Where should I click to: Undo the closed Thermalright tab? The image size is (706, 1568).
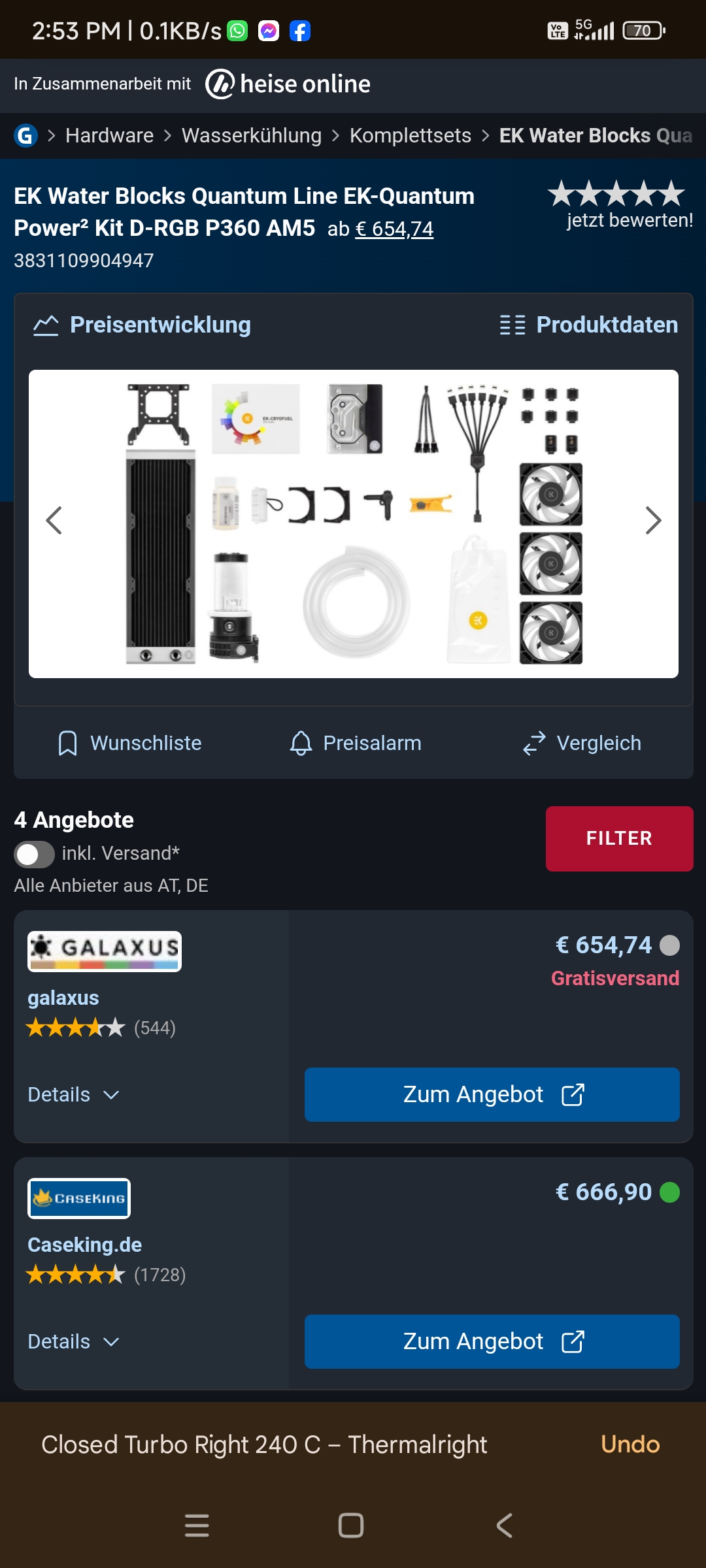tap(630, 1444)
